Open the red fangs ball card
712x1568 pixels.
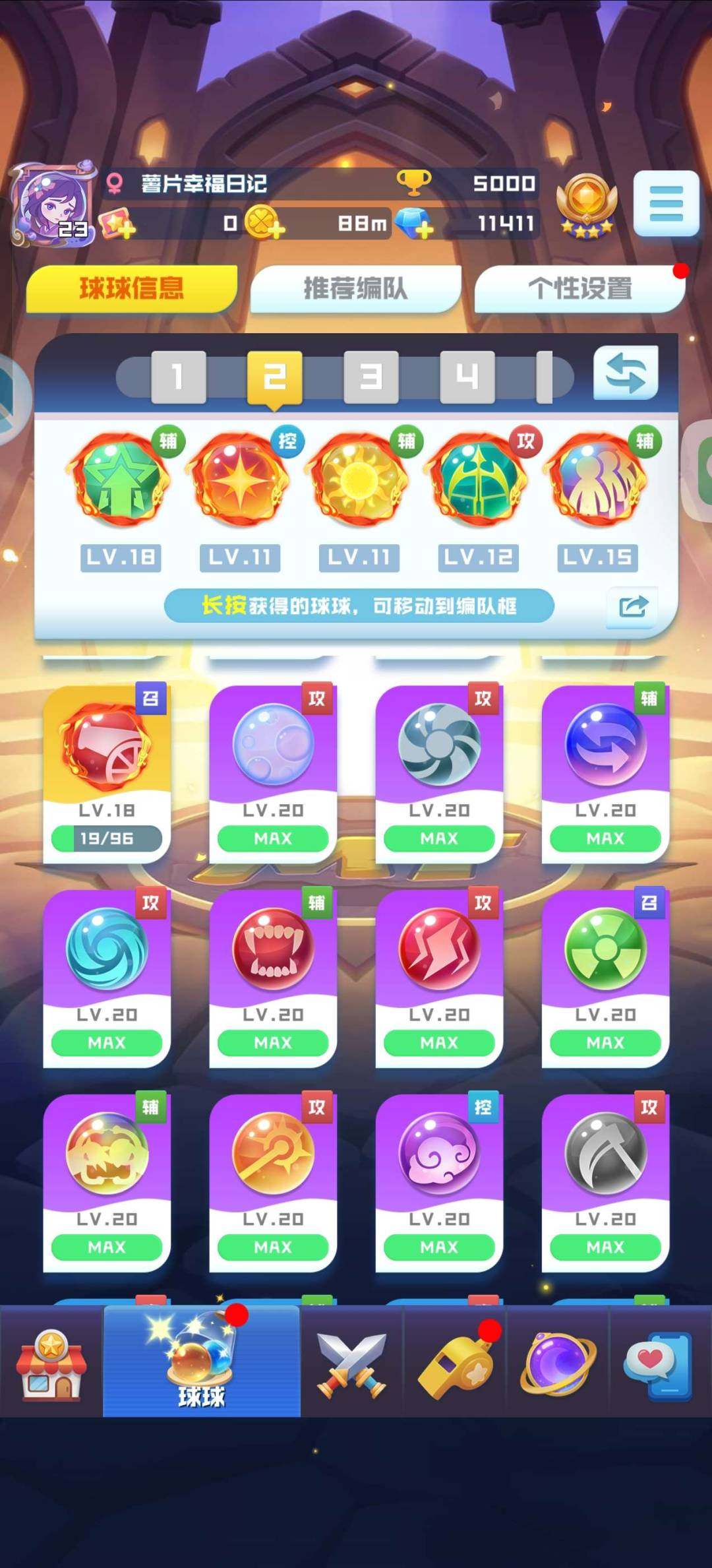click(273, 978)
